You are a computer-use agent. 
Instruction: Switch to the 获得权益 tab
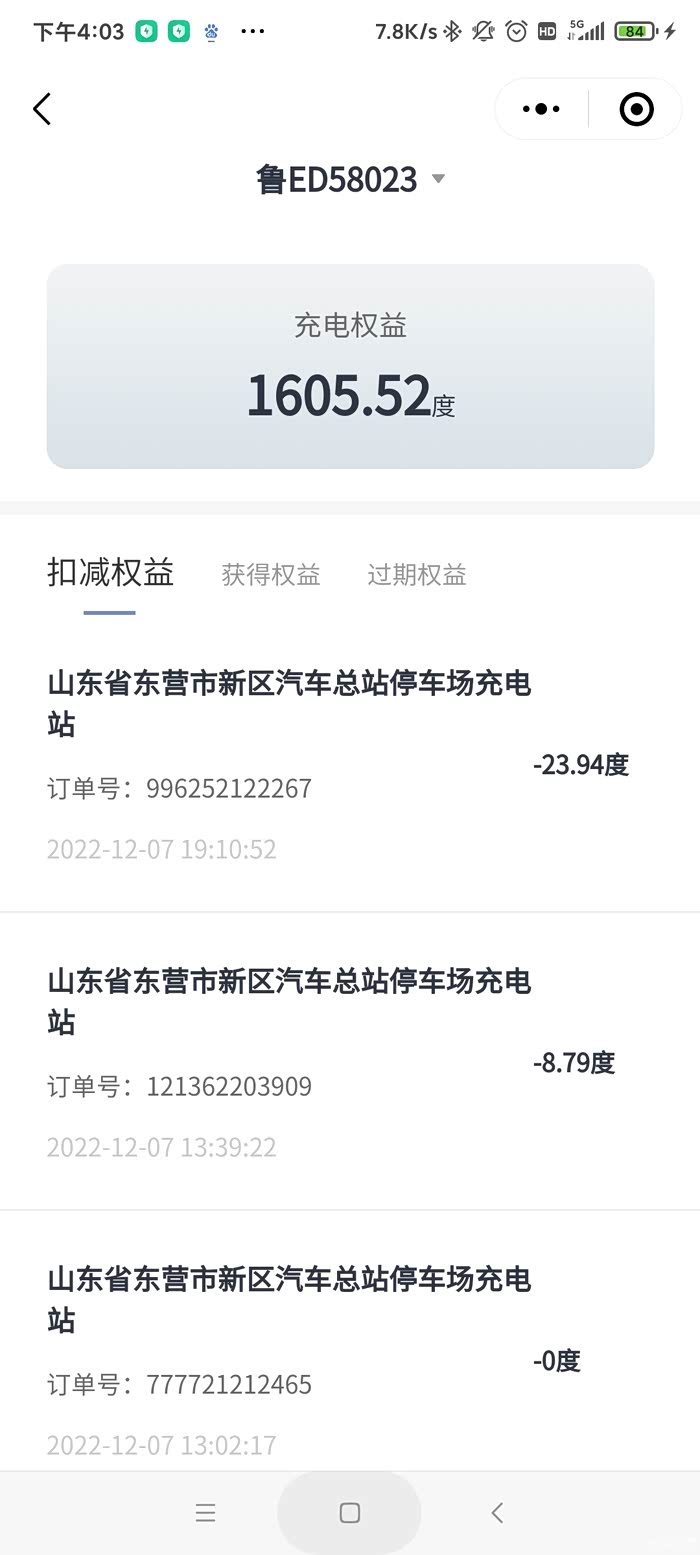pos(271,575)
